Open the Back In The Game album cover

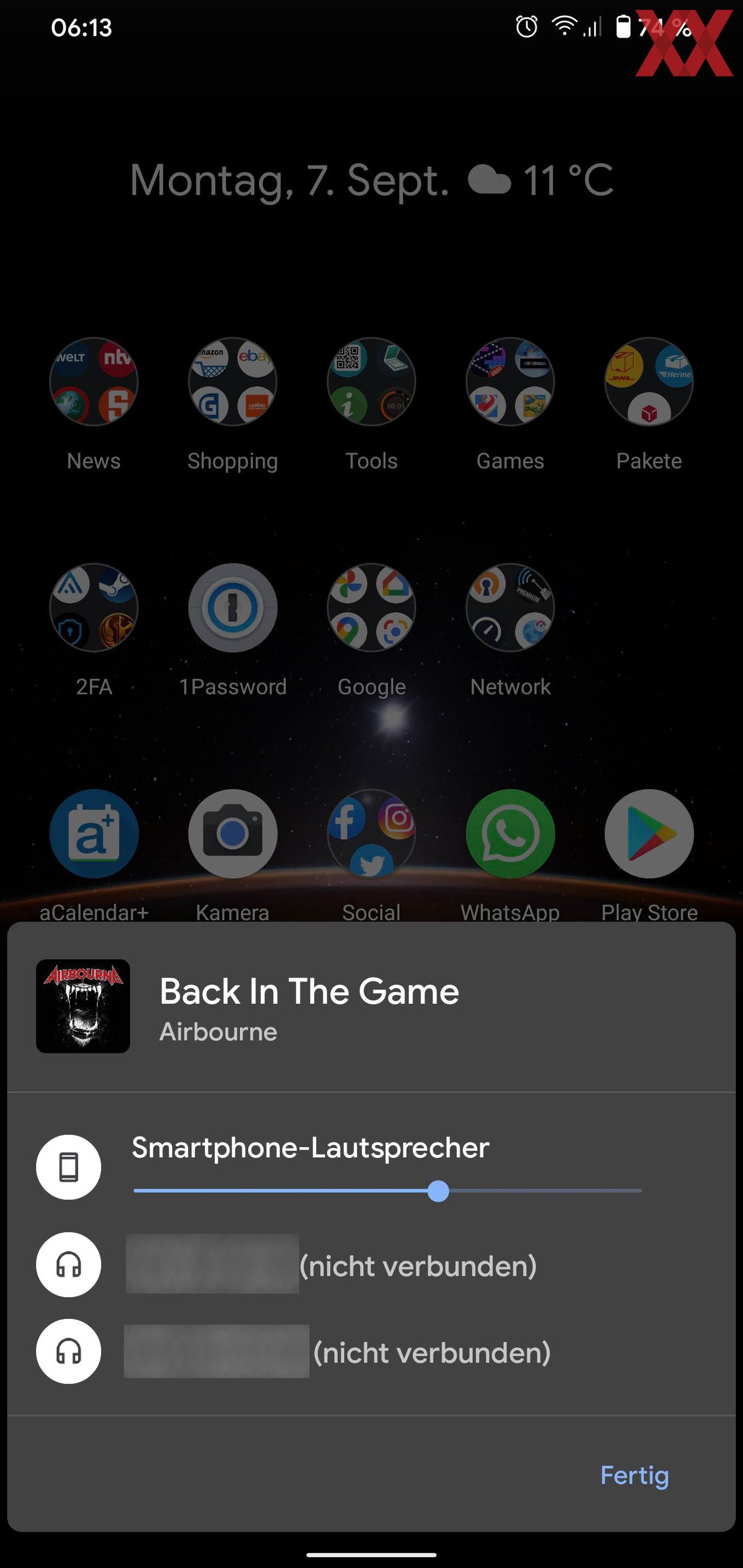pyautogui.click(x=83, y=1006)
